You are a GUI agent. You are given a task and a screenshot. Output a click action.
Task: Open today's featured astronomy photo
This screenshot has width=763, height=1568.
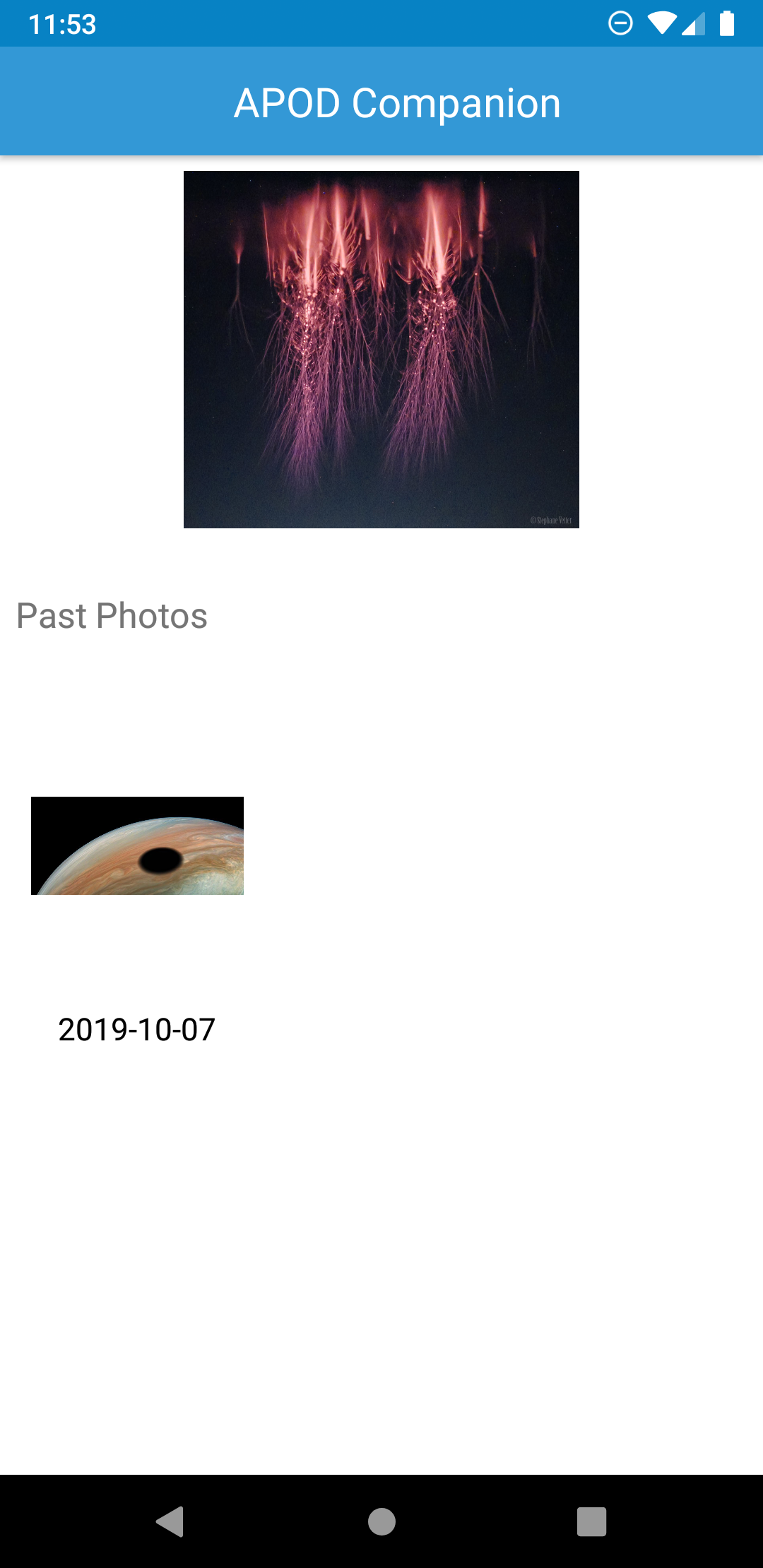[x=381, y=349]
